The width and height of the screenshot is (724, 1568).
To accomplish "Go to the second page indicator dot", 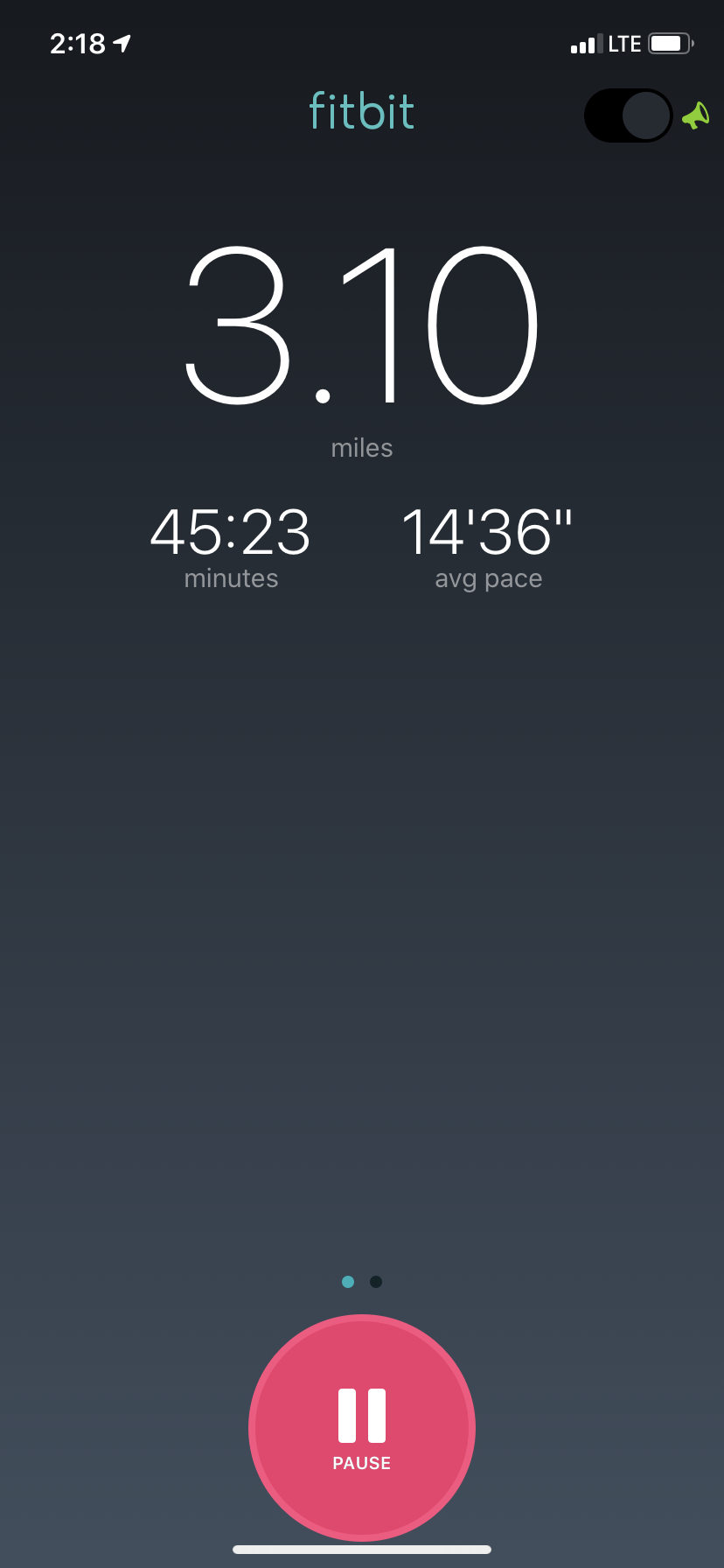I will [x=376, y=1282].
